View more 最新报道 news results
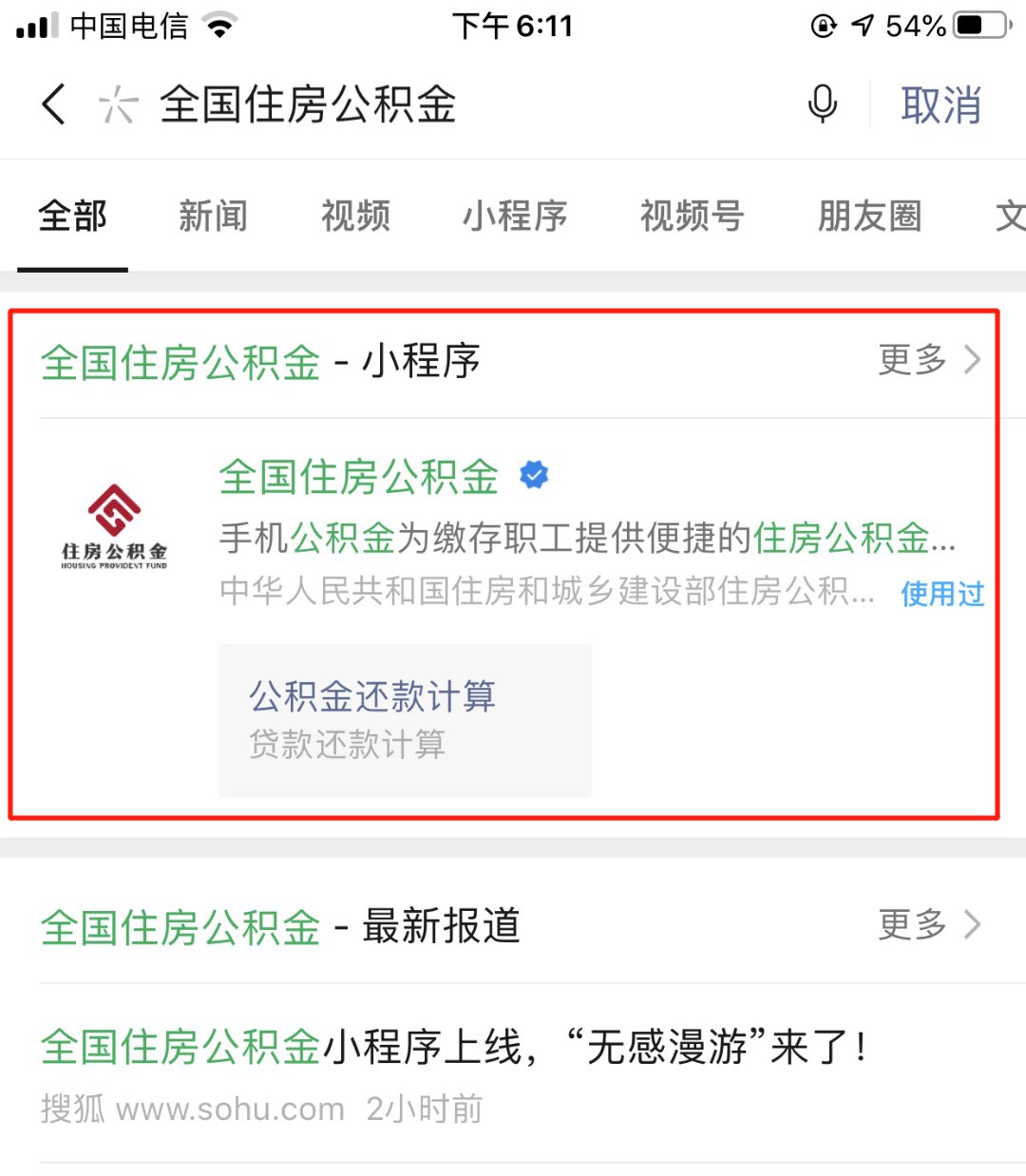 pyautogui.click(x=928, y=924)
